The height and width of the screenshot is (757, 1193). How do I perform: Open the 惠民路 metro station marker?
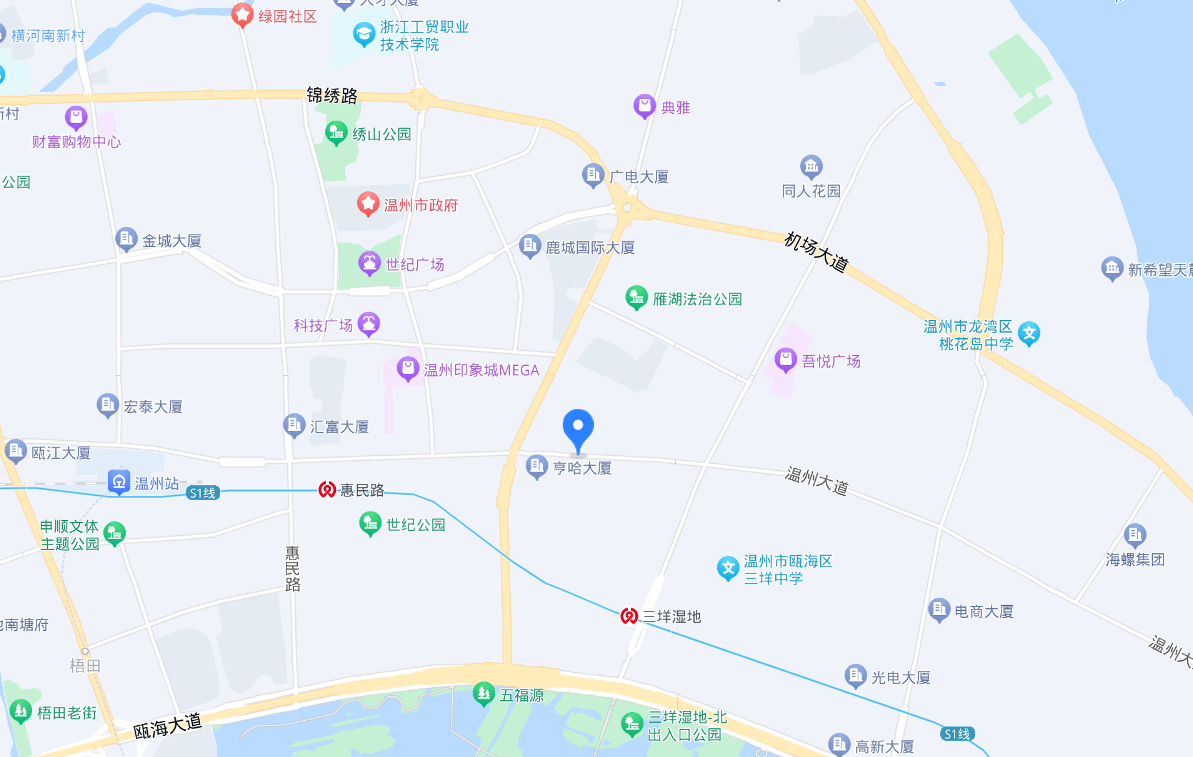[327, 489]
